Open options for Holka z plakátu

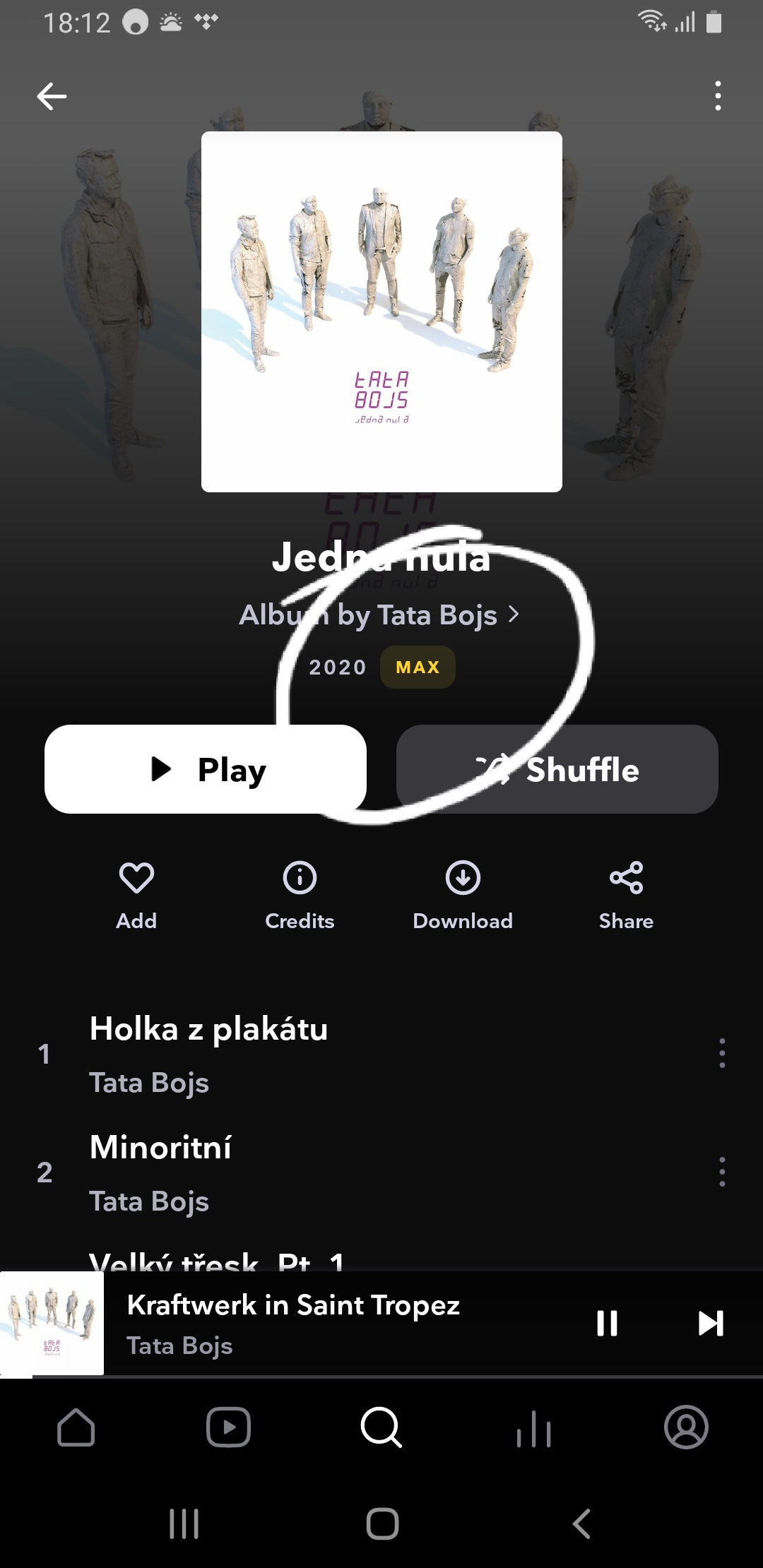click(x=721, y=1053)
